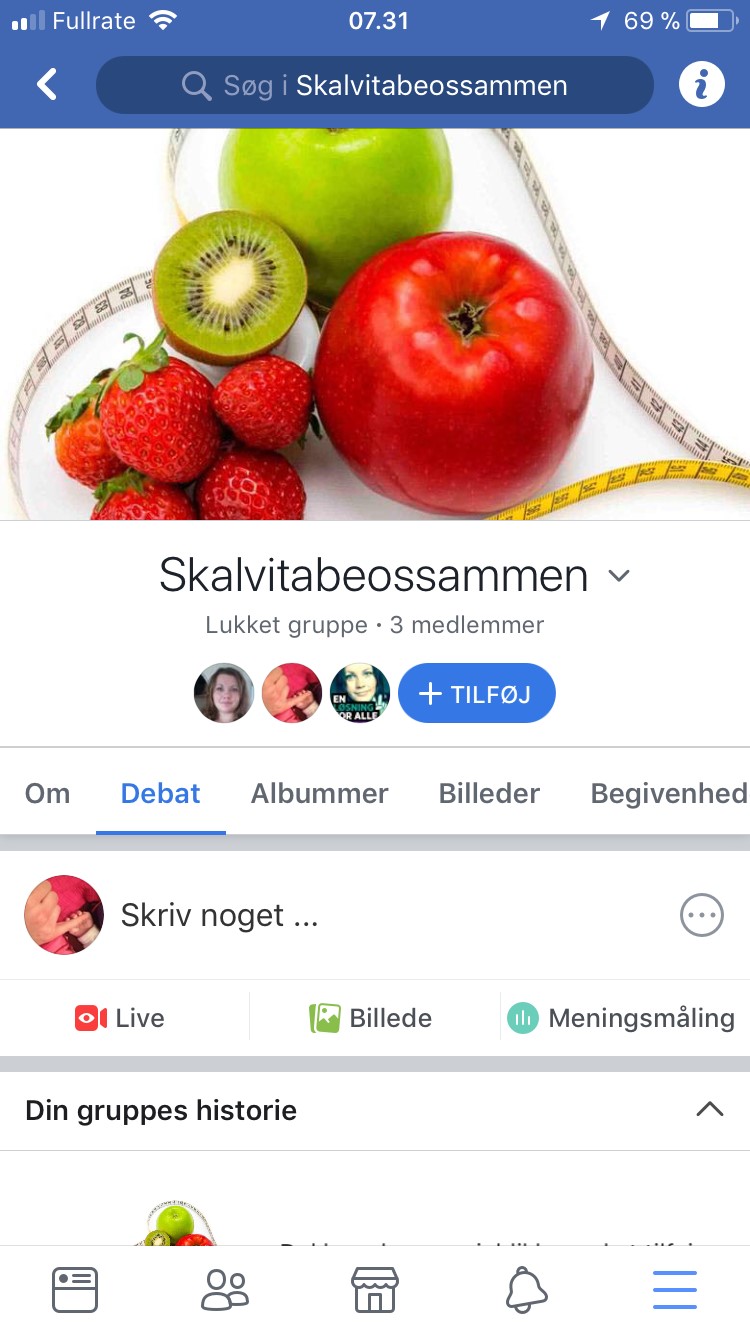
Task: Go back with the top-left arrow
Action: [x=47, y=85]
